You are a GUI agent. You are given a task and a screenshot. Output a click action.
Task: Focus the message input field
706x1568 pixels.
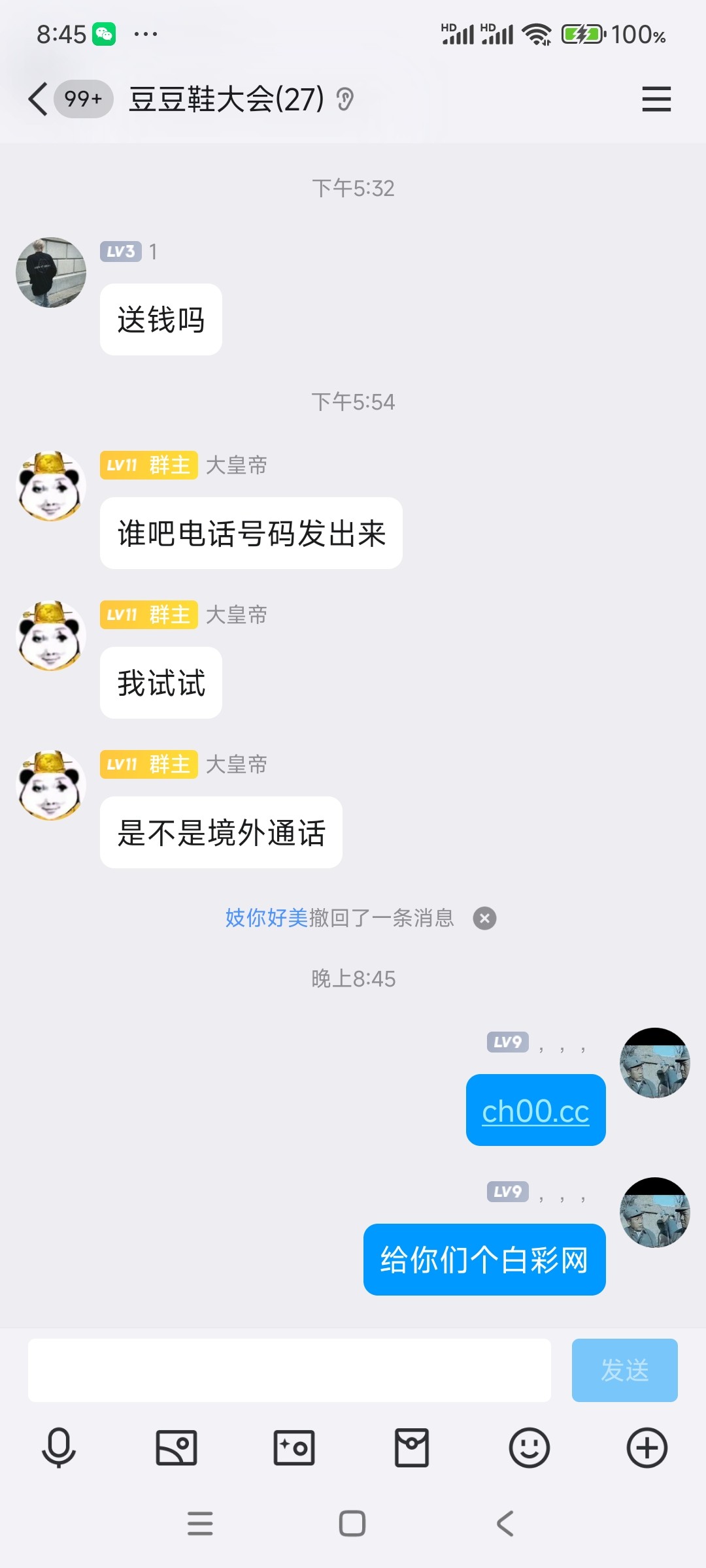(289, 1370)
